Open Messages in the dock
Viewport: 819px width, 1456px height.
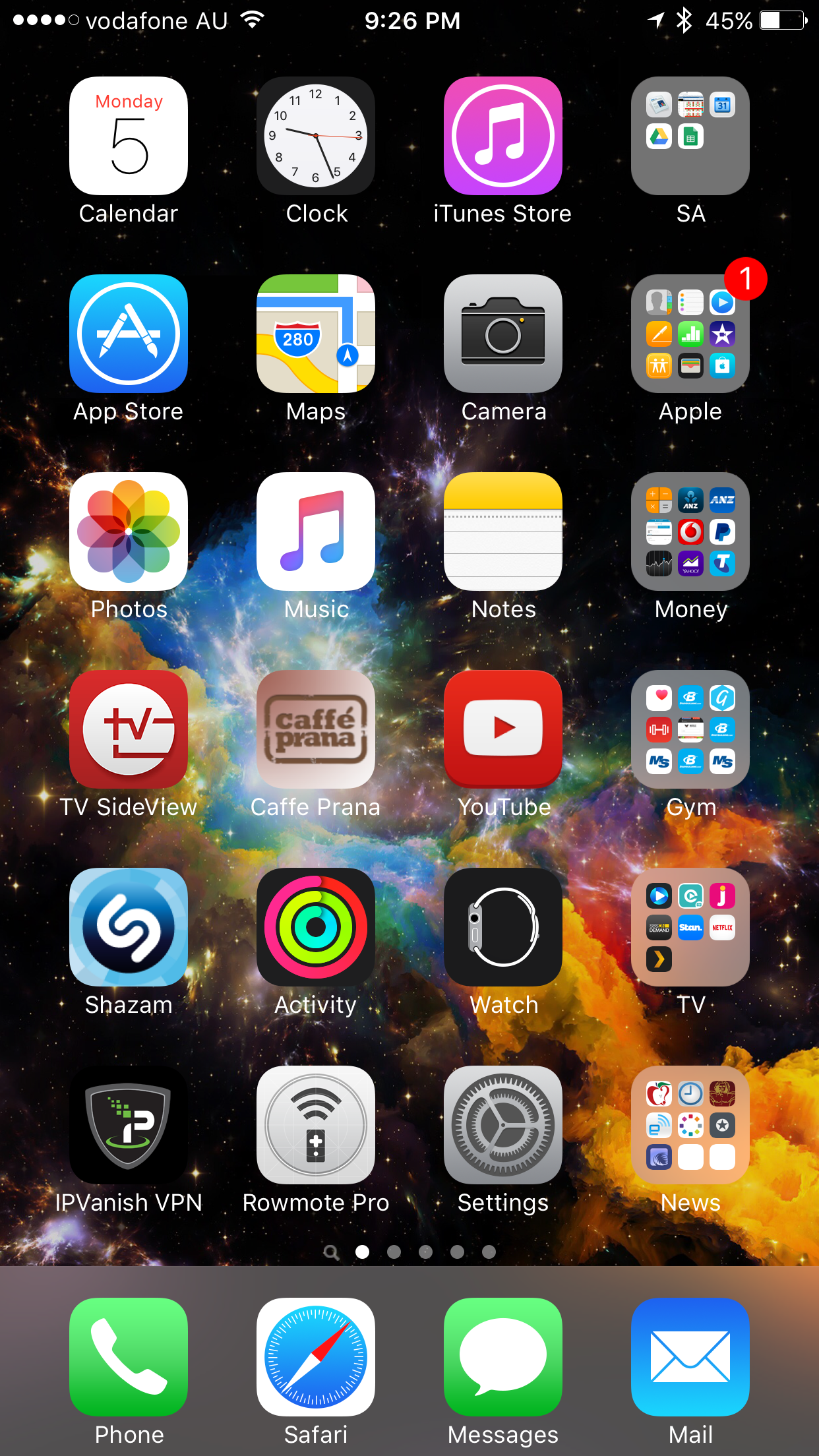pyautogui.click(x=503, y=1357)
